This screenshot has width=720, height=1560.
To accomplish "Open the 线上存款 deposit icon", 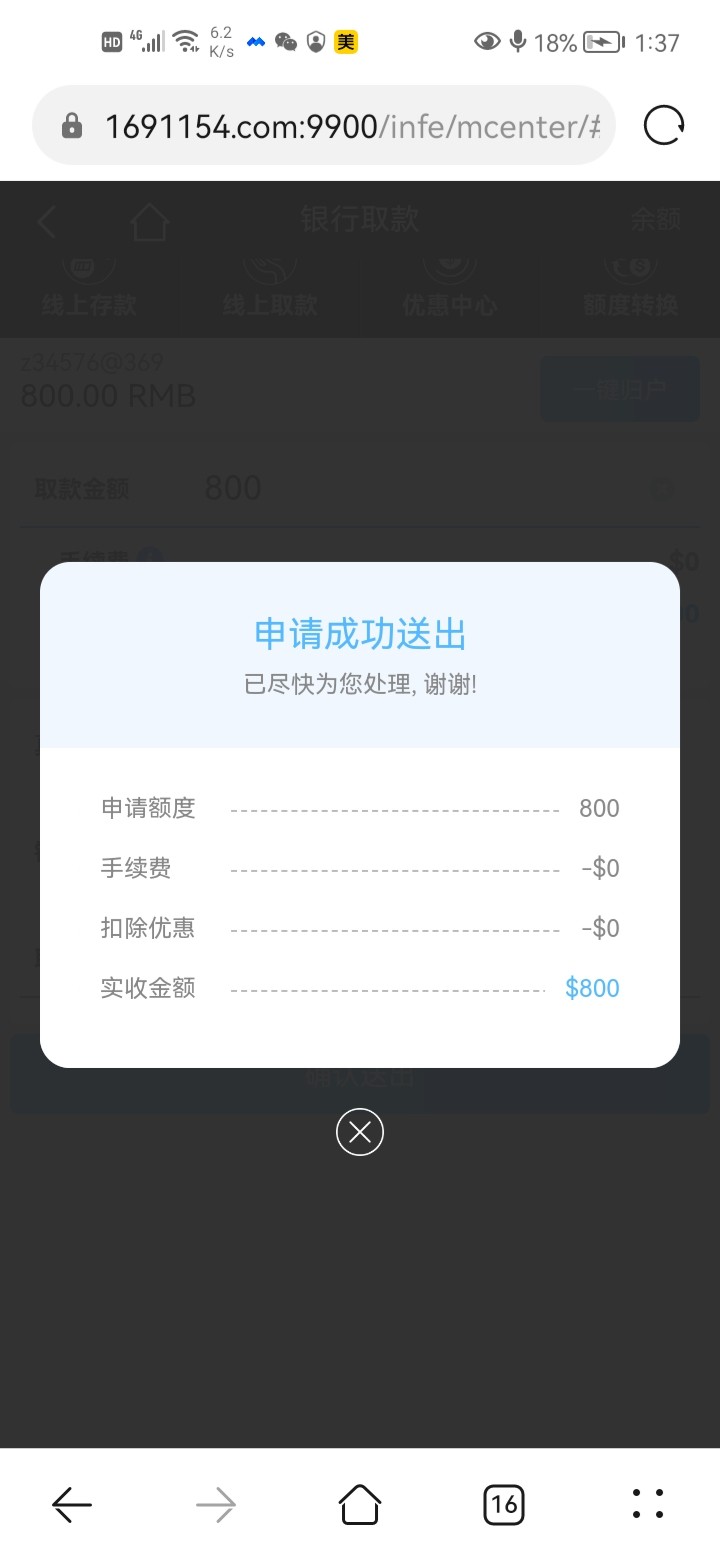I will point(88,285).
